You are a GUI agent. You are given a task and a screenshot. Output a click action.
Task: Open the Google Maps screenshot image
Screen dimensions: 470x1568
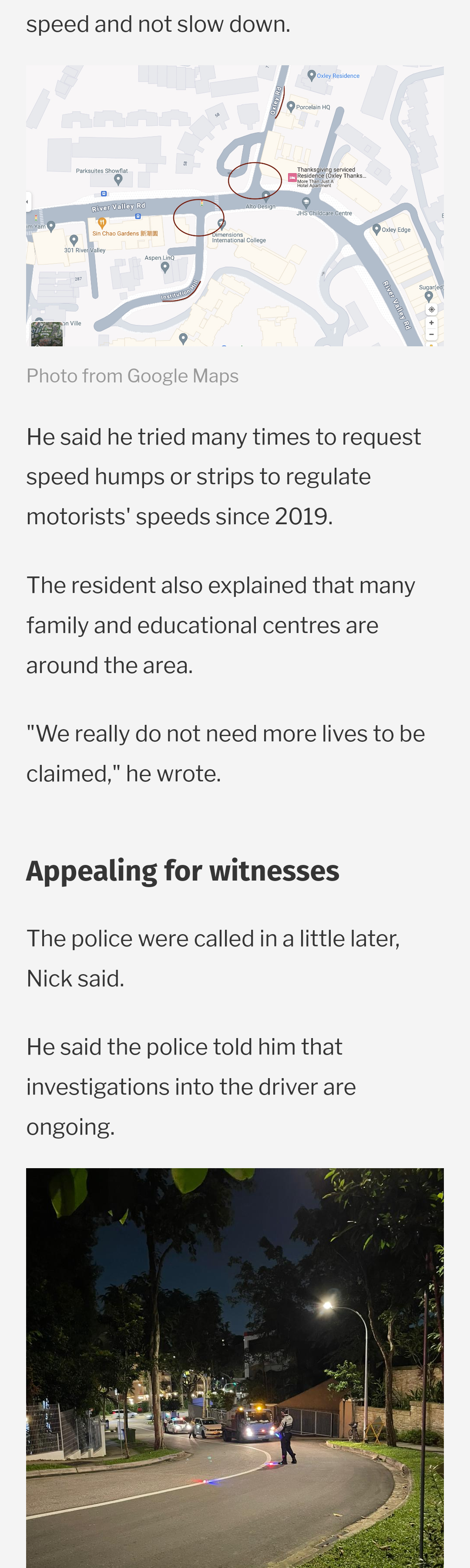tap(235, 206)
